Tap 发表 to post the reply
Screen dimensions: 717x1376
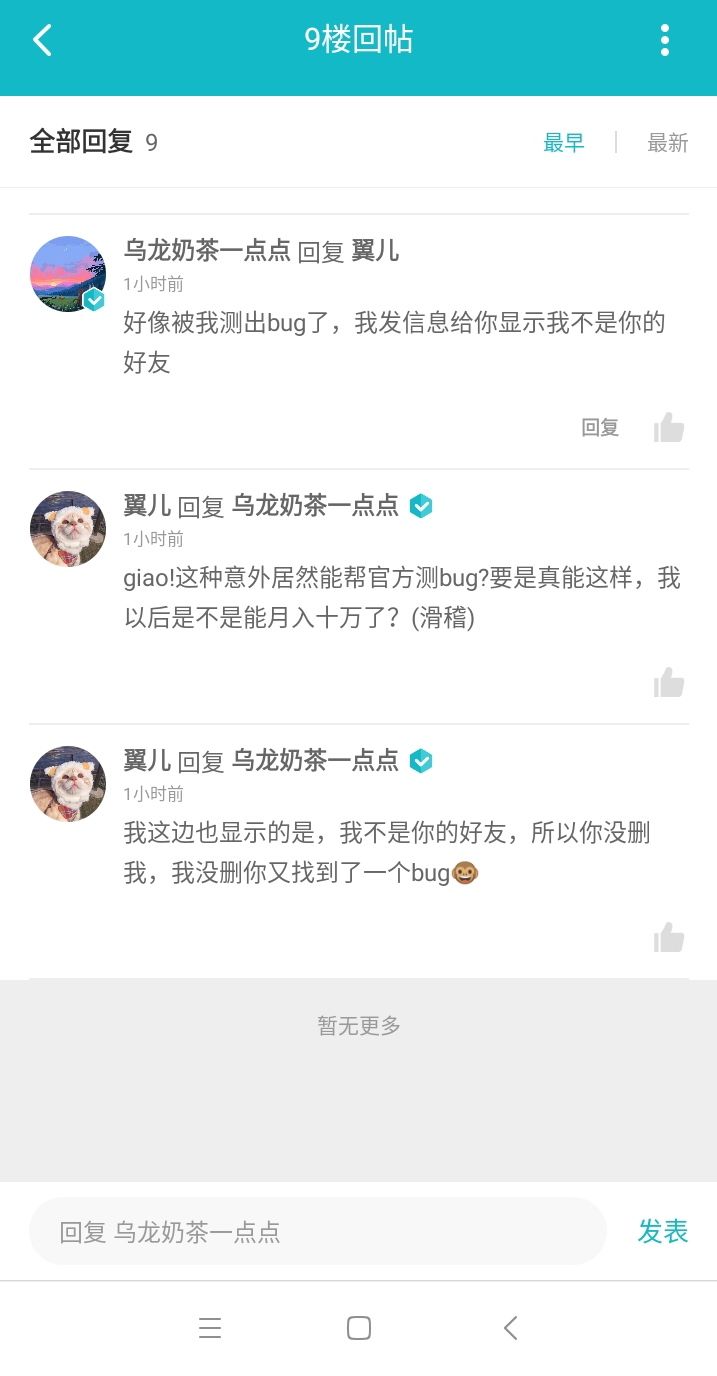tap(663, 1231)
